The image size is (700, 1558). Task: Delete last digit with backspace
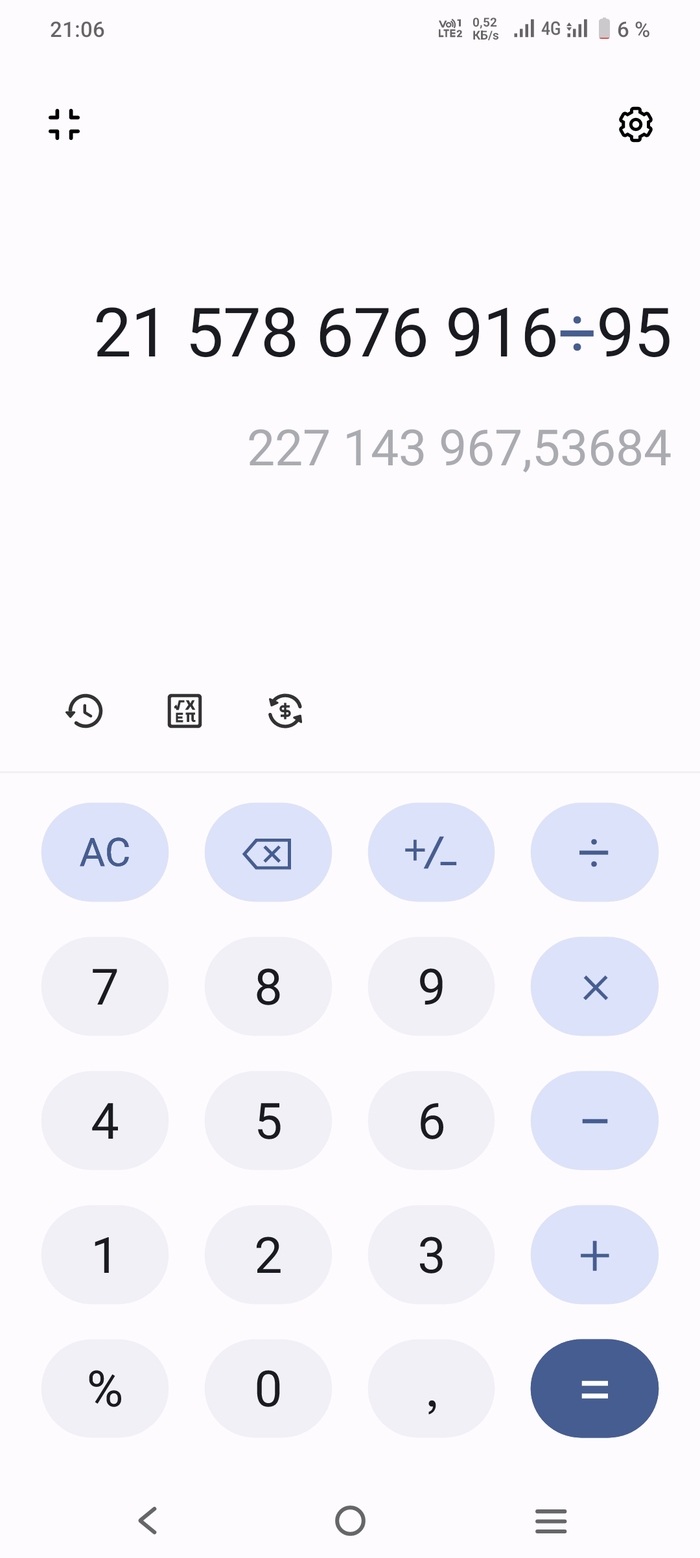tap(268, 853)
